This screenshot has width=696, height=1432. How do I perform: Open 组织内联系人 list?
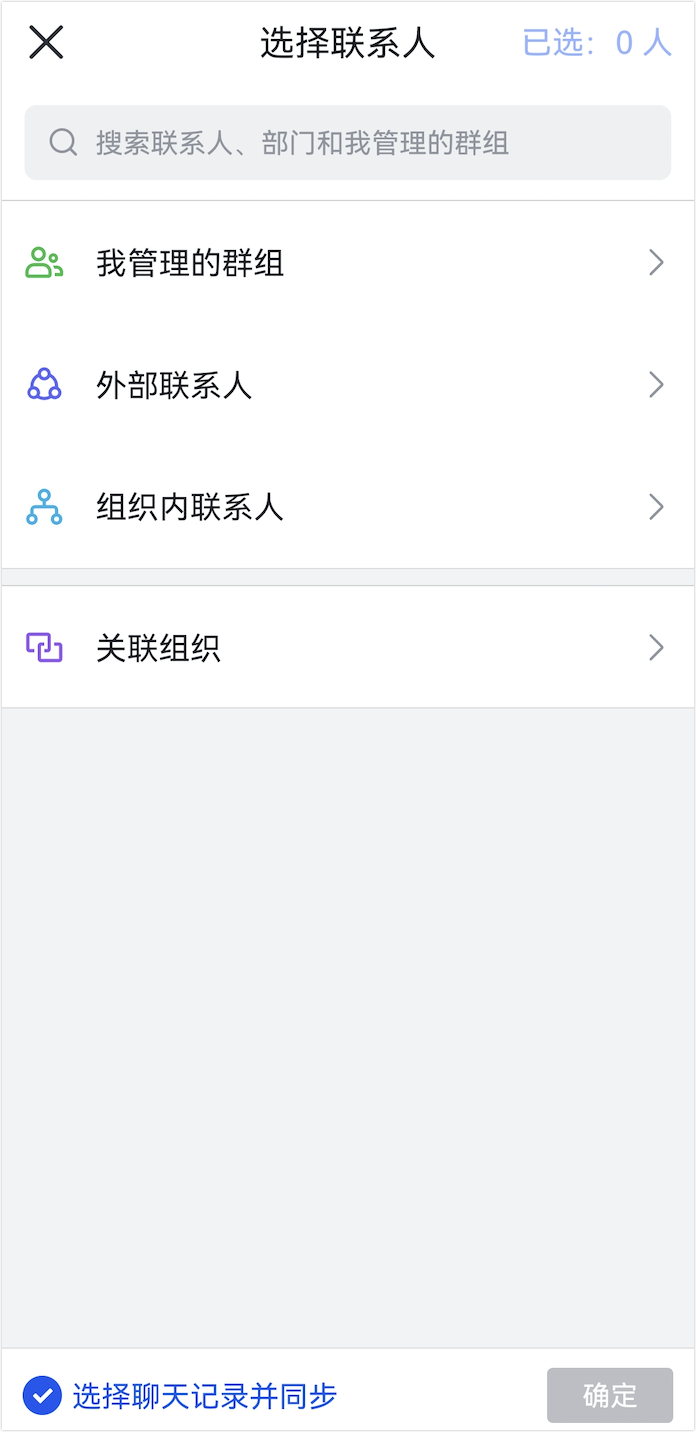coord(348,507)
